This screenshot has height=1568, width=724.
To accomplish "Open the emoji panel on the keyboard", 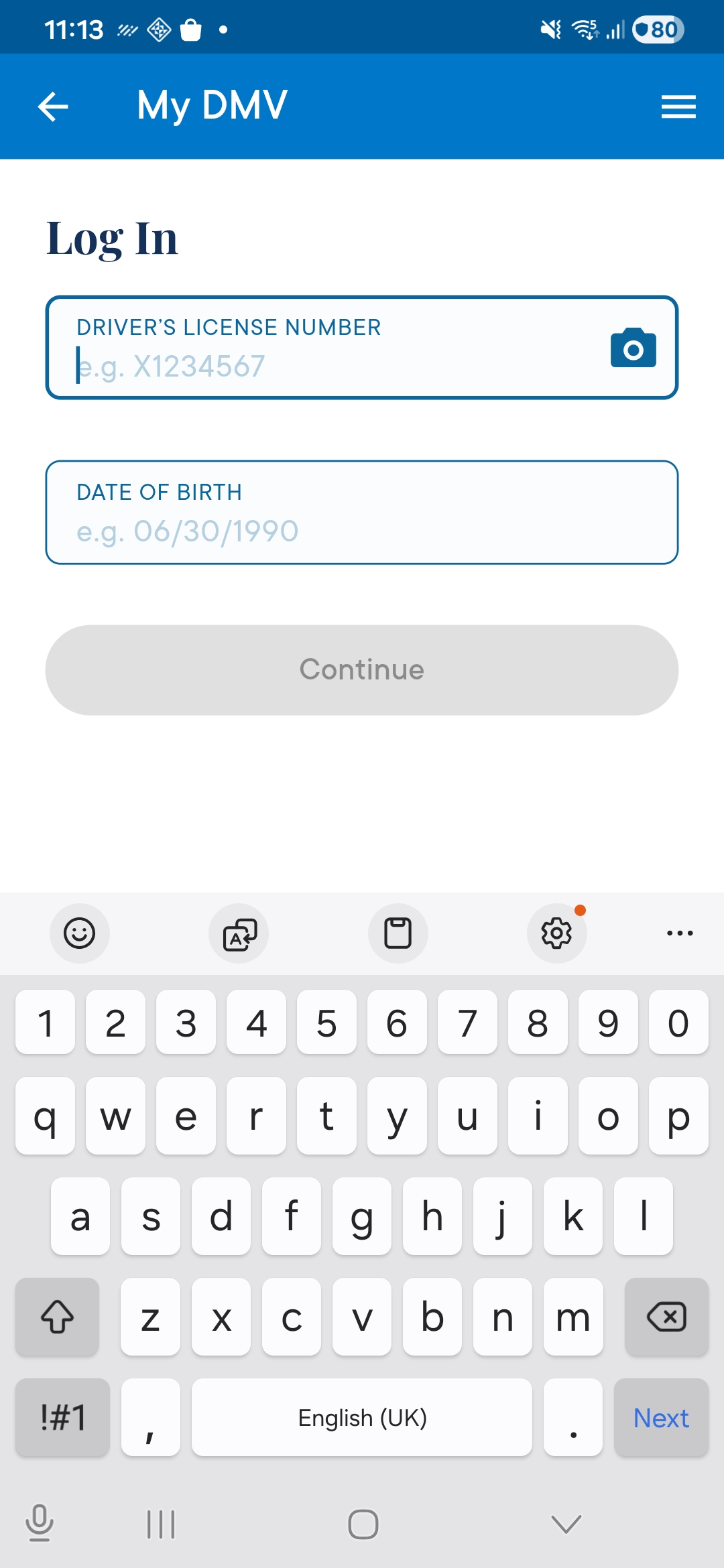I will pyautogui.click(x=80, y=933).
